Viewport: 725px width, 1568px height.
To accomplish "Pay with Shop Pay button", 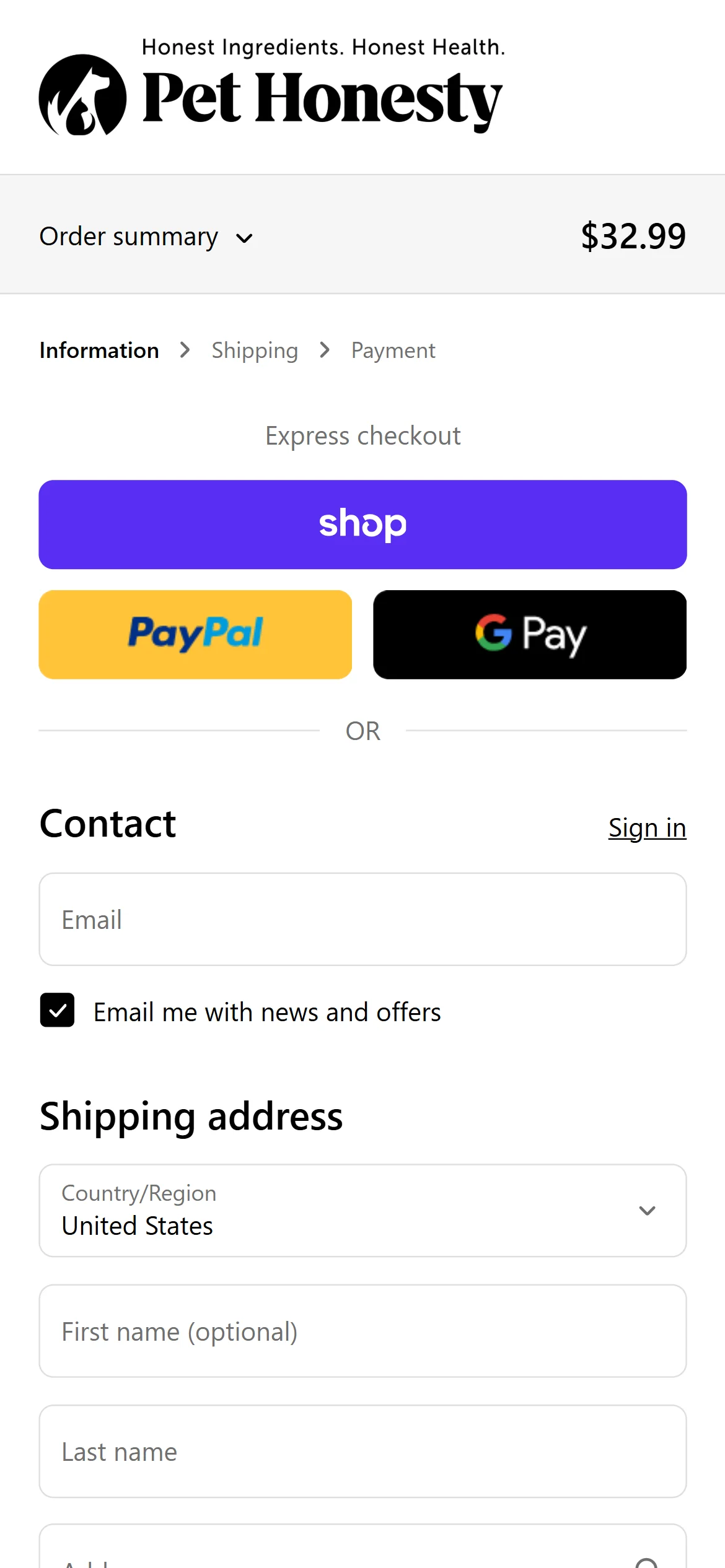I will [x=362, y=524].
